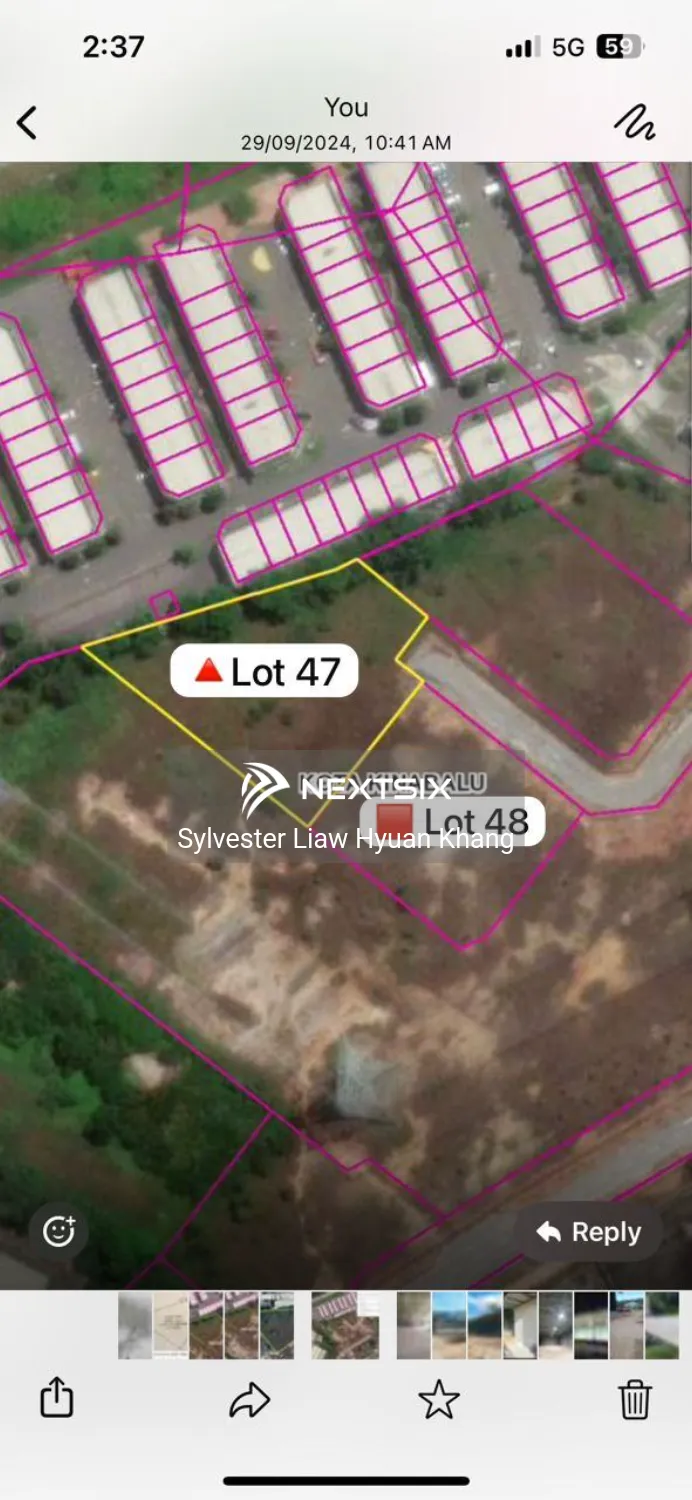Open the first thumbnail in the filmstrip
Viewport: 692px width, 1500px height.
(x=135, y=1325)
